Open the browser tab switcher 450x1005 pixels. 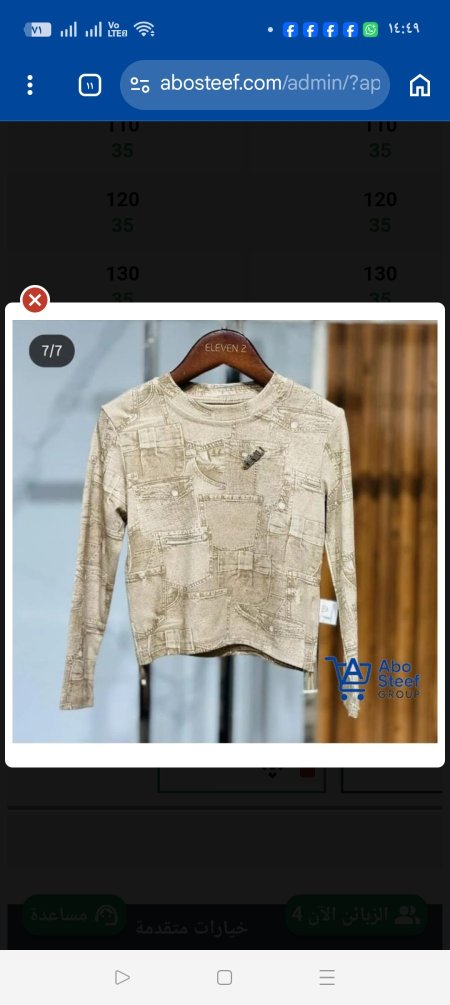click(x=90, y=85)
